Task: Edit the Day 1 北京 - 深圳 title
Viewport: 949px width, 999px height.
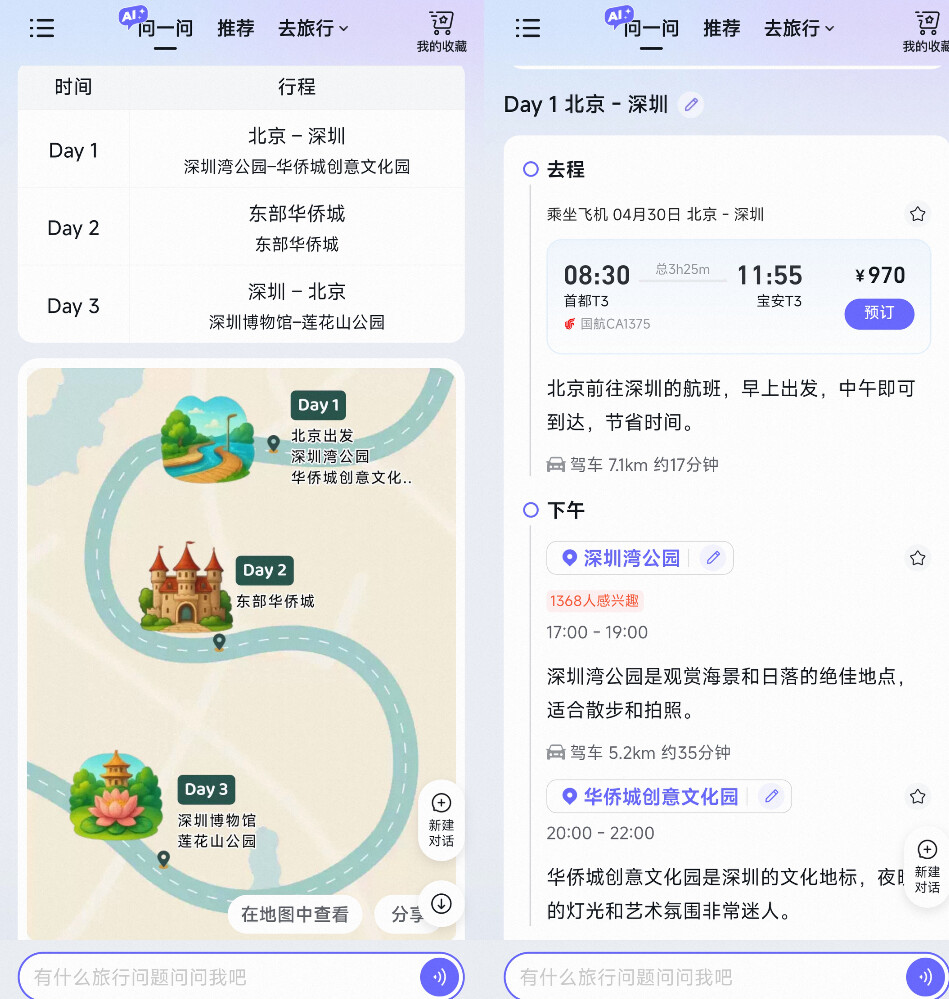Action: click(691, 104)
